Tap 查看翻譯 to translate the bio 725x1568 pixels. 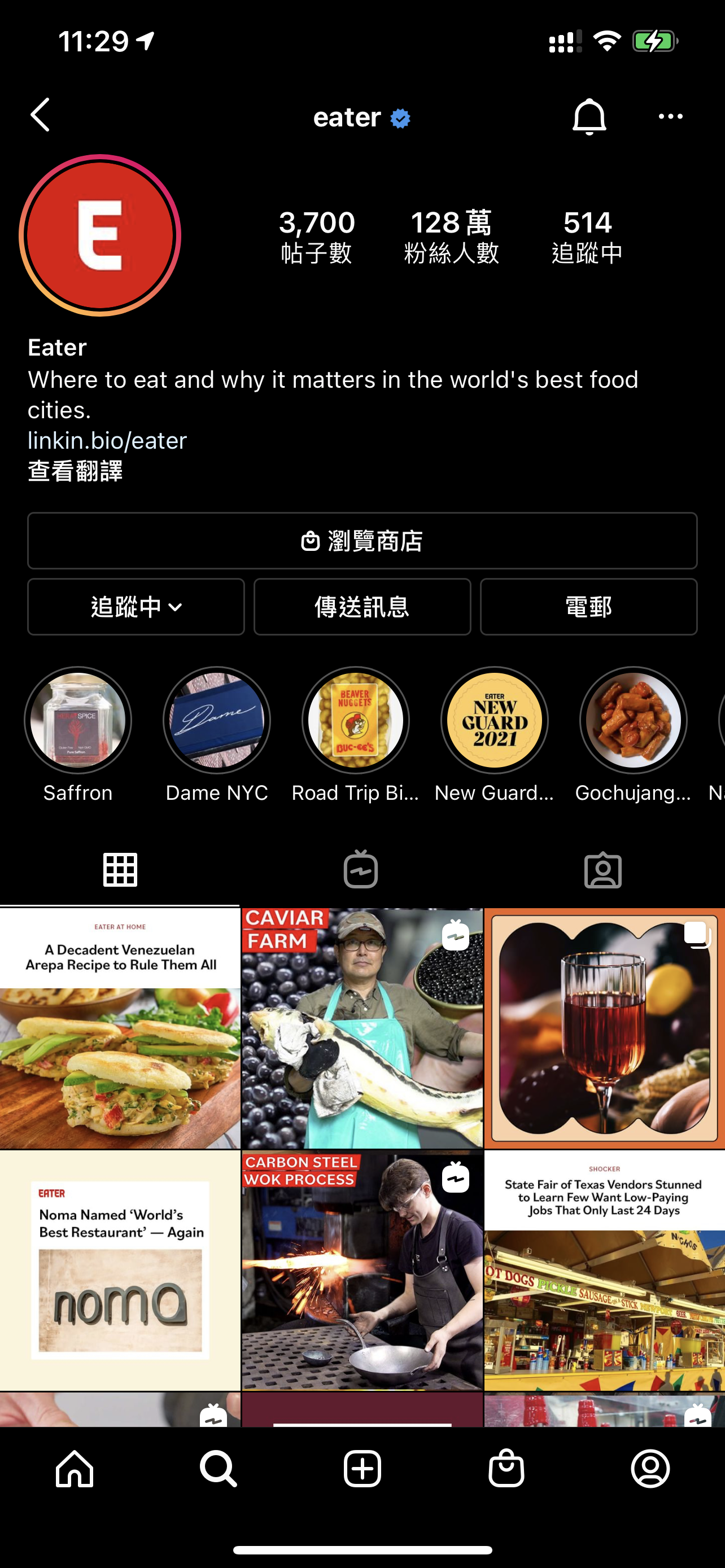click(75, 471)
